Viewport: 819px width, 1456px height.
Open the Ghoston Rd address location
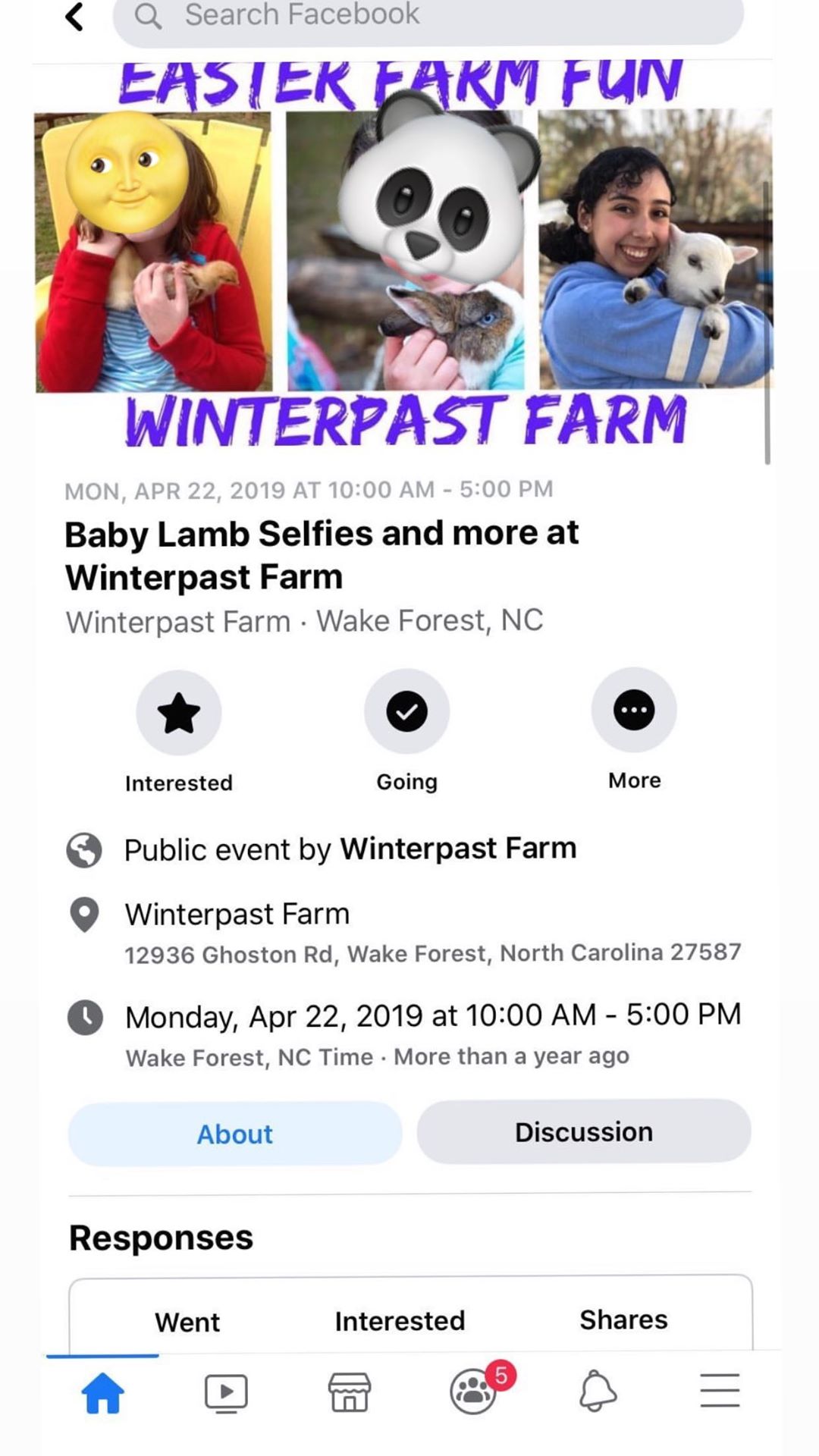coord(432,953)
